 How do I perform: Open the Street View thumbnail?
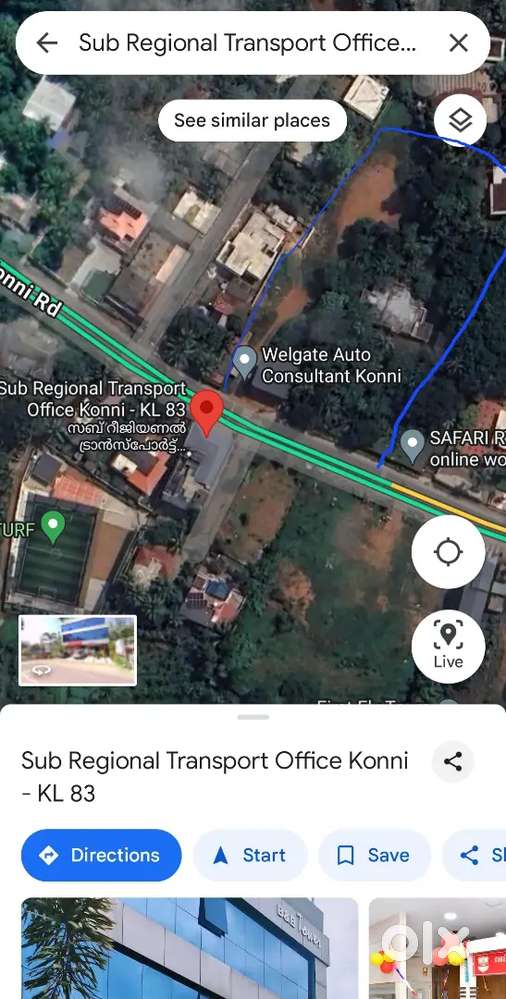pyautogui.click(x=78, y=650)
